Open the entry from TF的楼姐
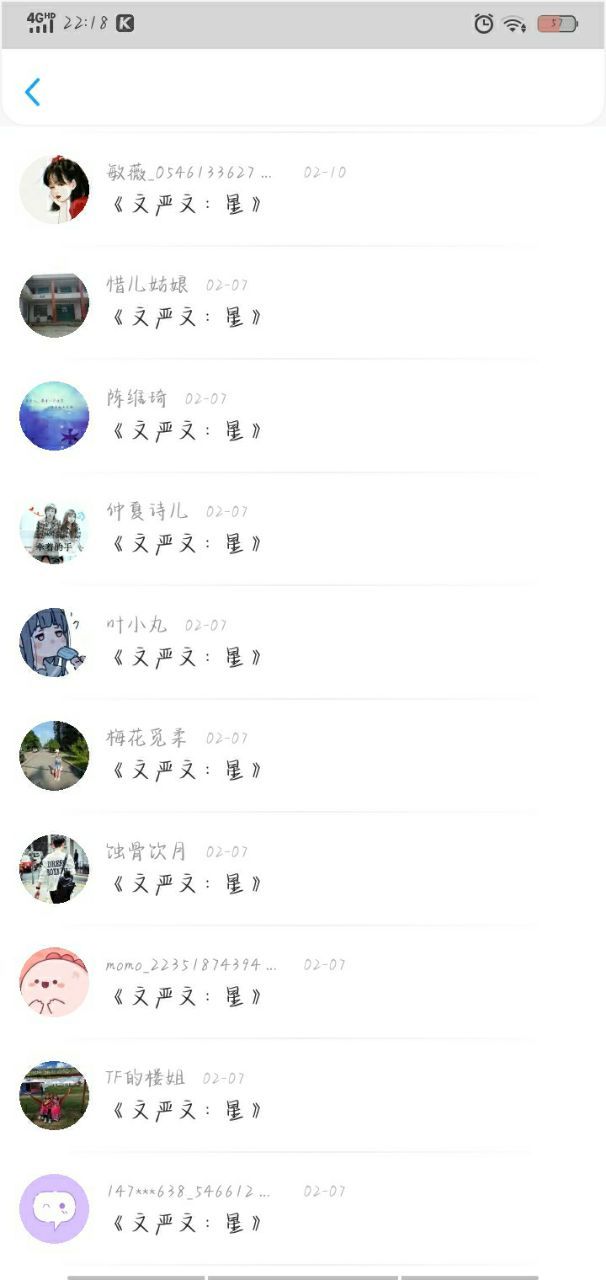 pos(303,1095)
